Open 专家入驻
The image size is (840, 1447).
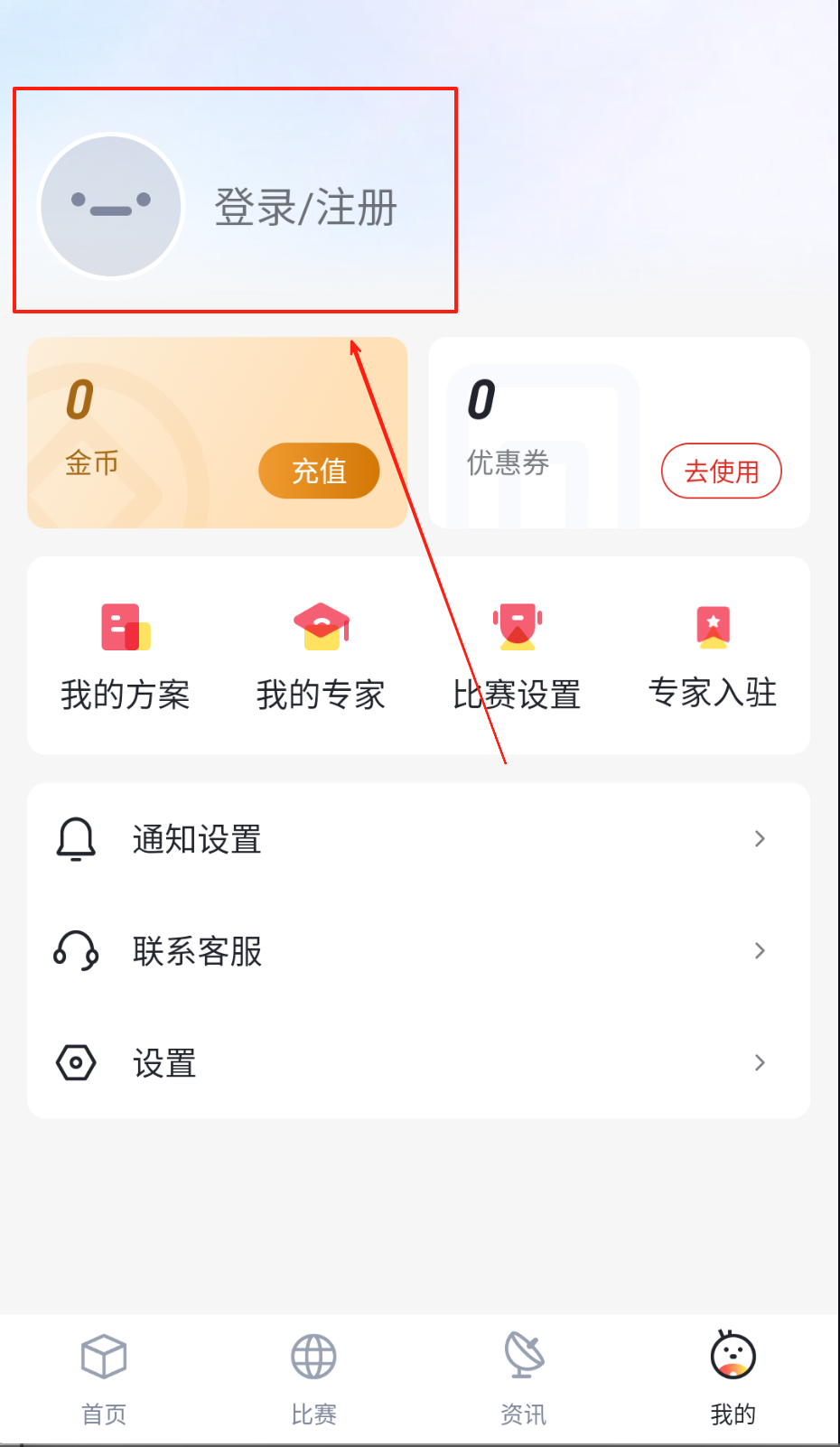tap(713, 656)
